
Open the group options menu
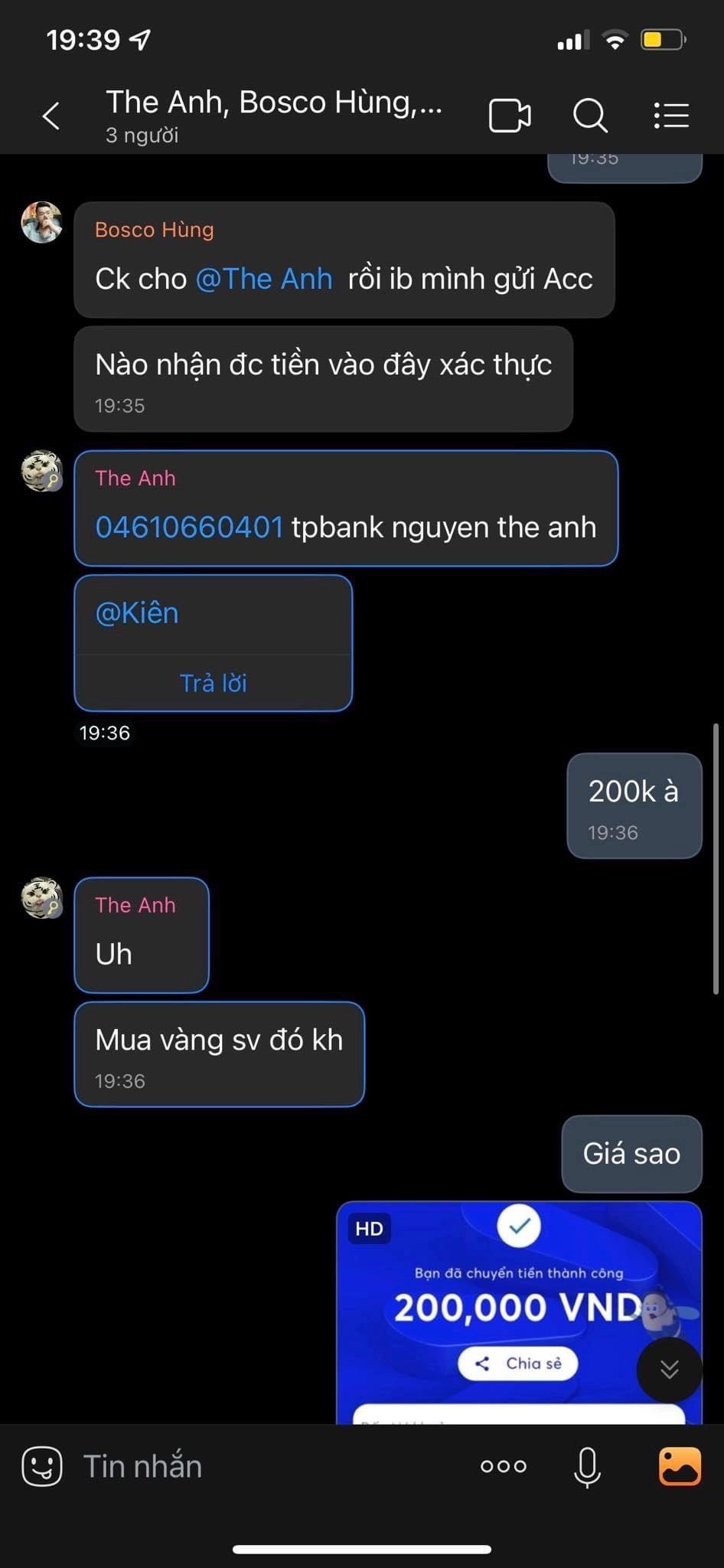(671, 116)
